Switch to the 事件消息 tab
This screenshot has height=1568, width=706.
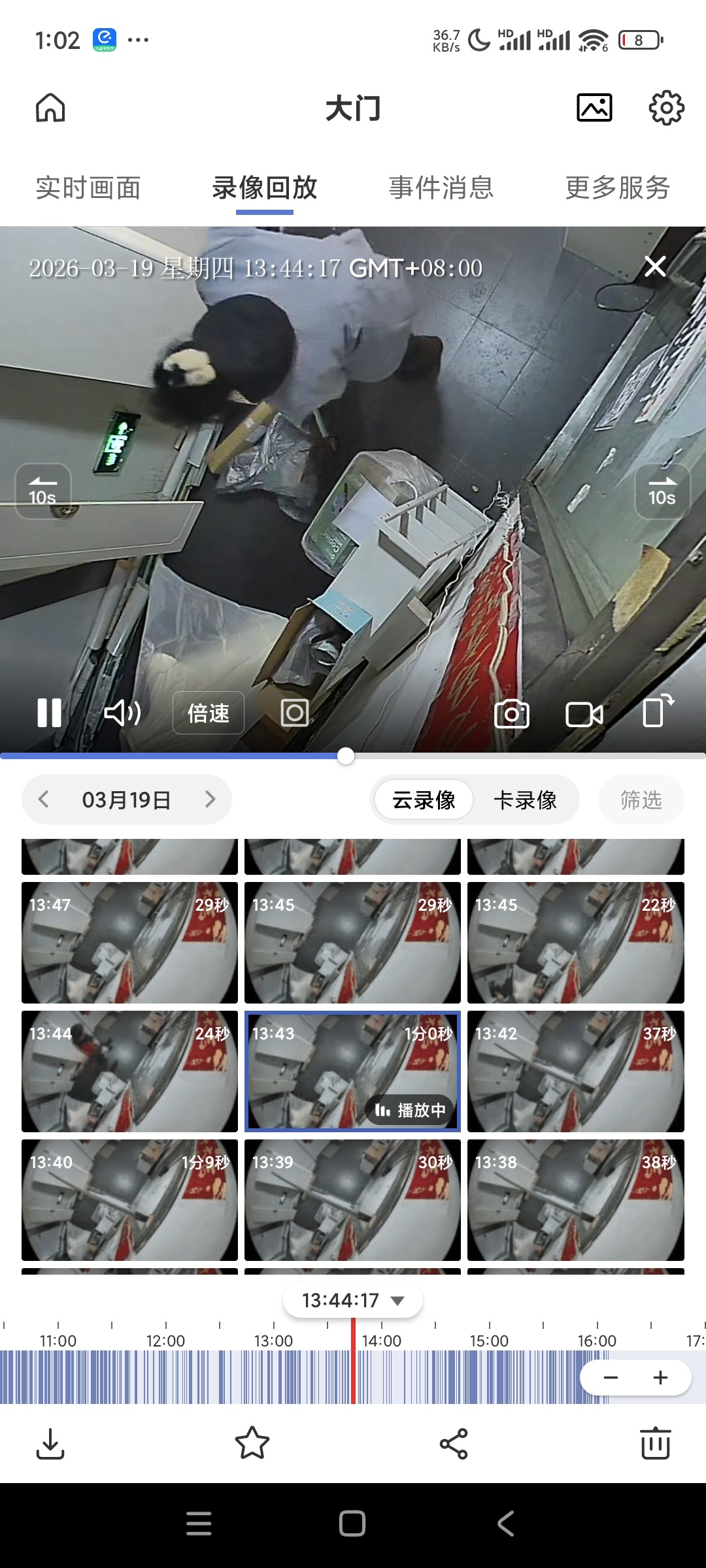coord(441,188)
